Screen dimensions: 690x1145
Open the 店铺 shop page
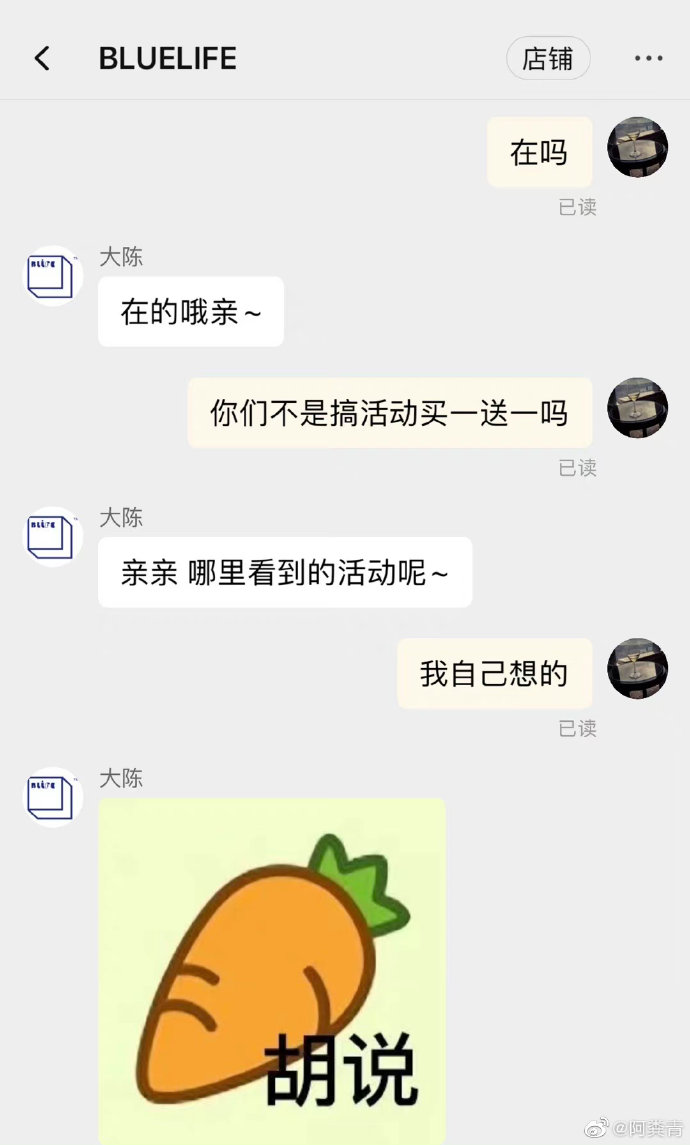pos(548,58)
